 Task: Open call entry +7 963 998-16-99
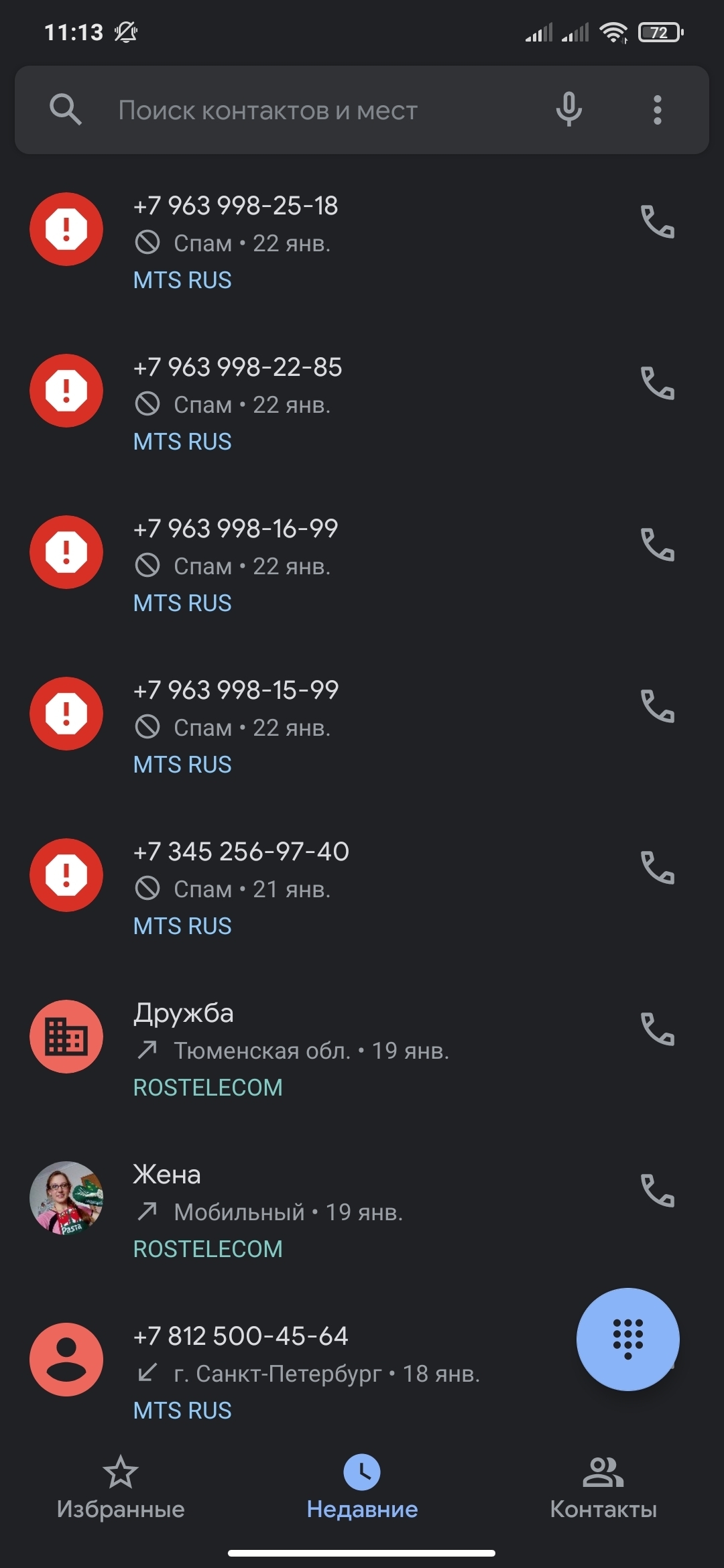[302, 565]
